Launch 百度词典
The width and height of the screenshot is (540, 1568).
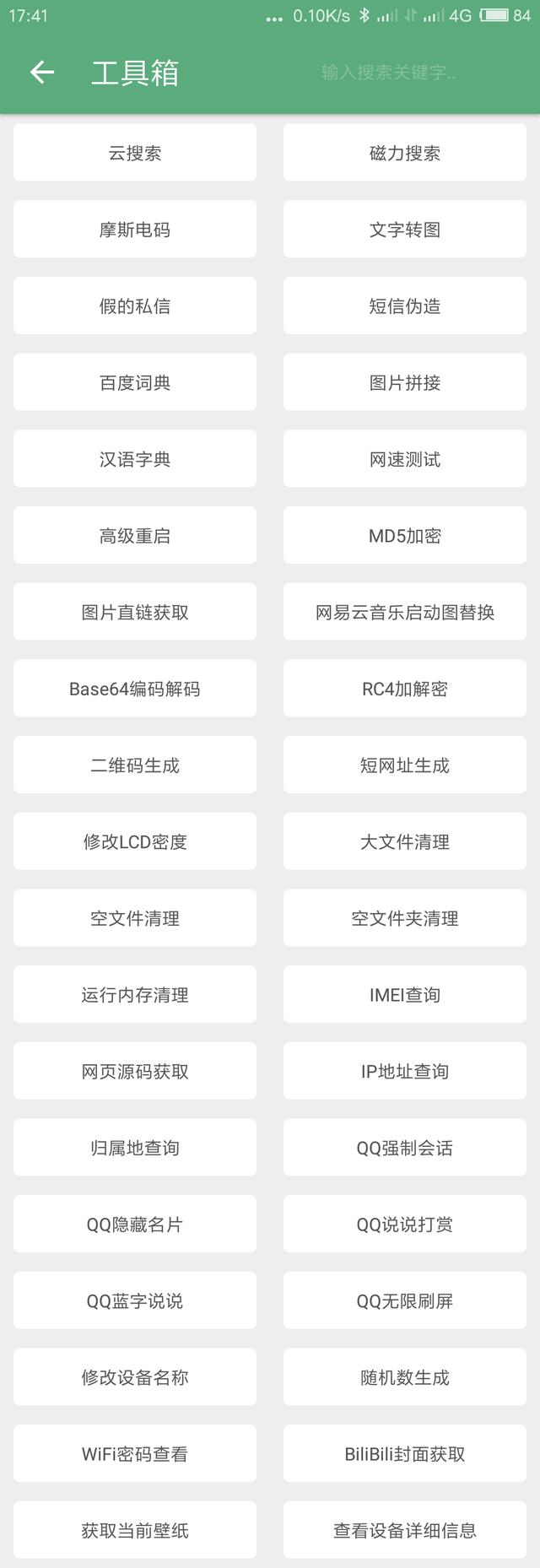pos(135,383)
